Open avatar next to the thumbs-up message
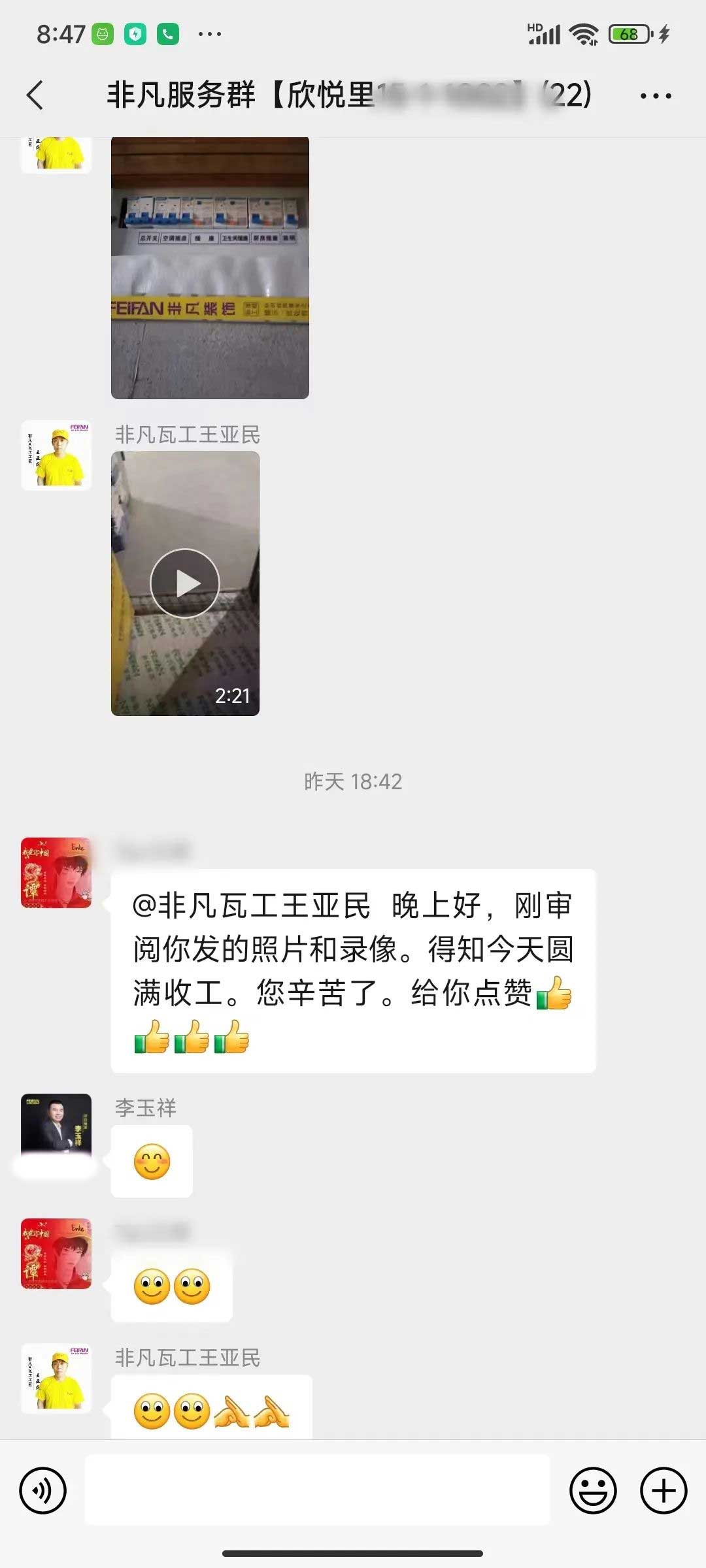This screenshot has width=706, height=1568. coord(56,873)
